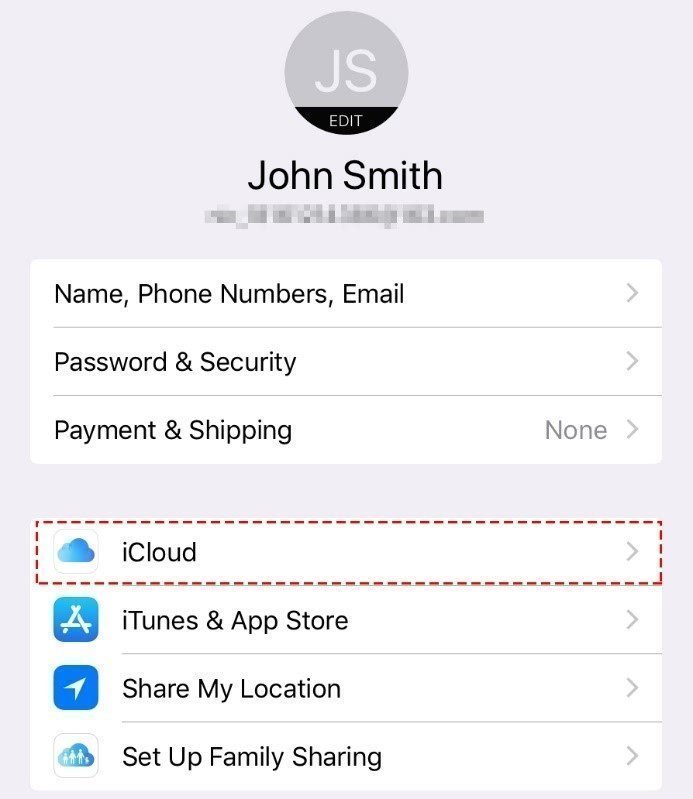Open Name, Phone Numbers, Email settings
693x799 pixels.
(x=345, y=294)
